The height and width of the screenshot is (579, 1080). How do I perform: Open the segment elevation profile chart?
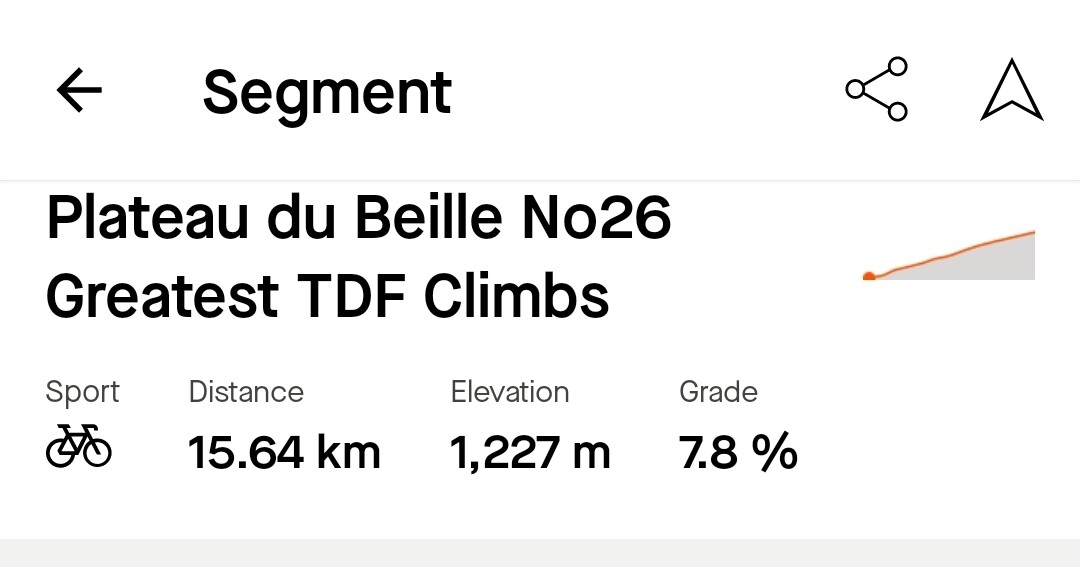[x=949, y=255]
